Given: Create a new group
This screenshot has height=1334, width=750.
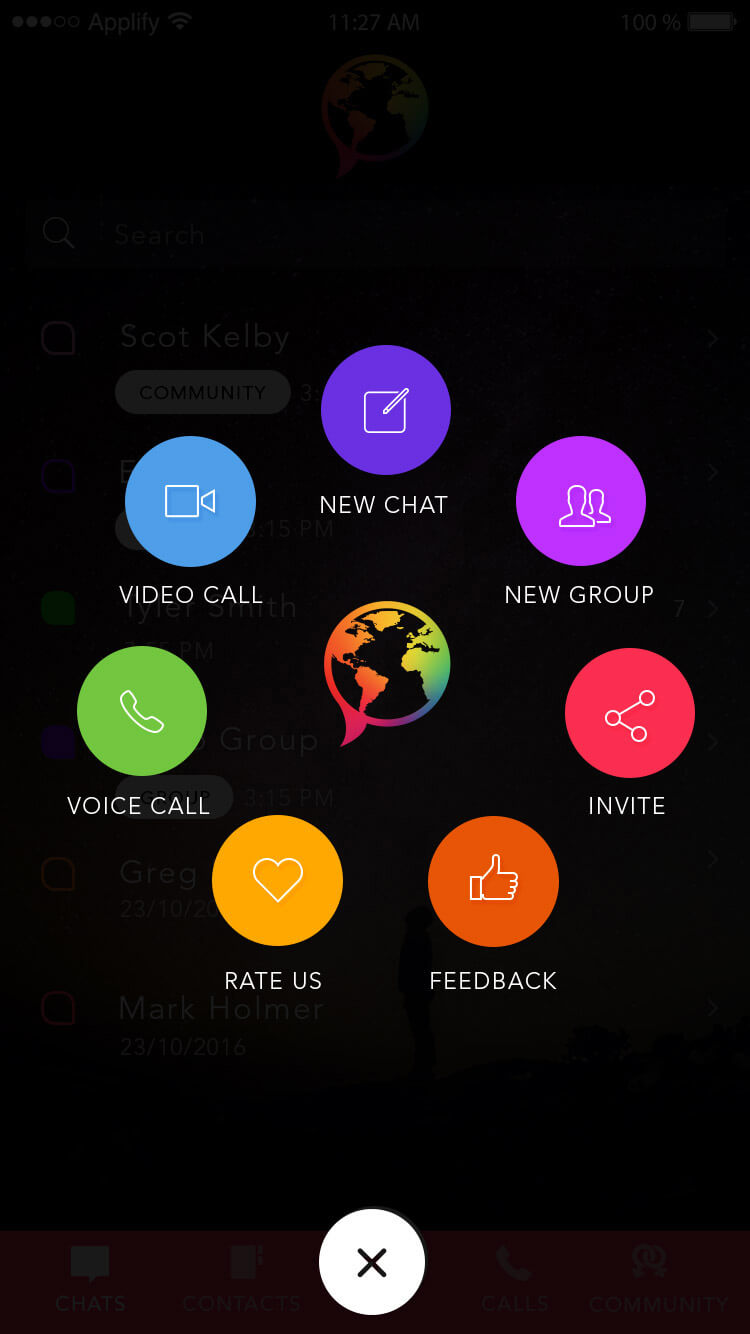Looking at the screenshot, I should point(581,501).
